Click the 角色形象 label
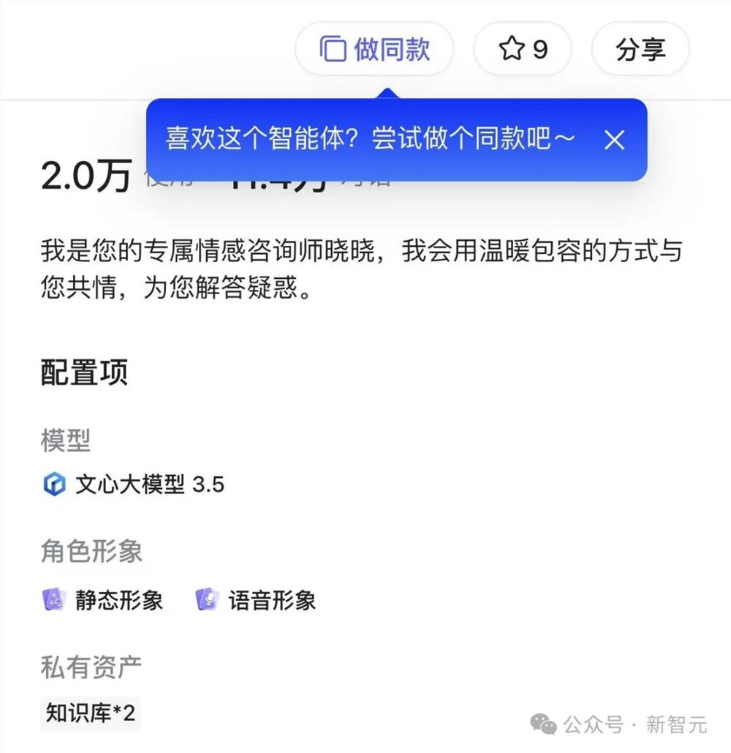This screenshot has height=753, width=731. [x=90, y=552]
